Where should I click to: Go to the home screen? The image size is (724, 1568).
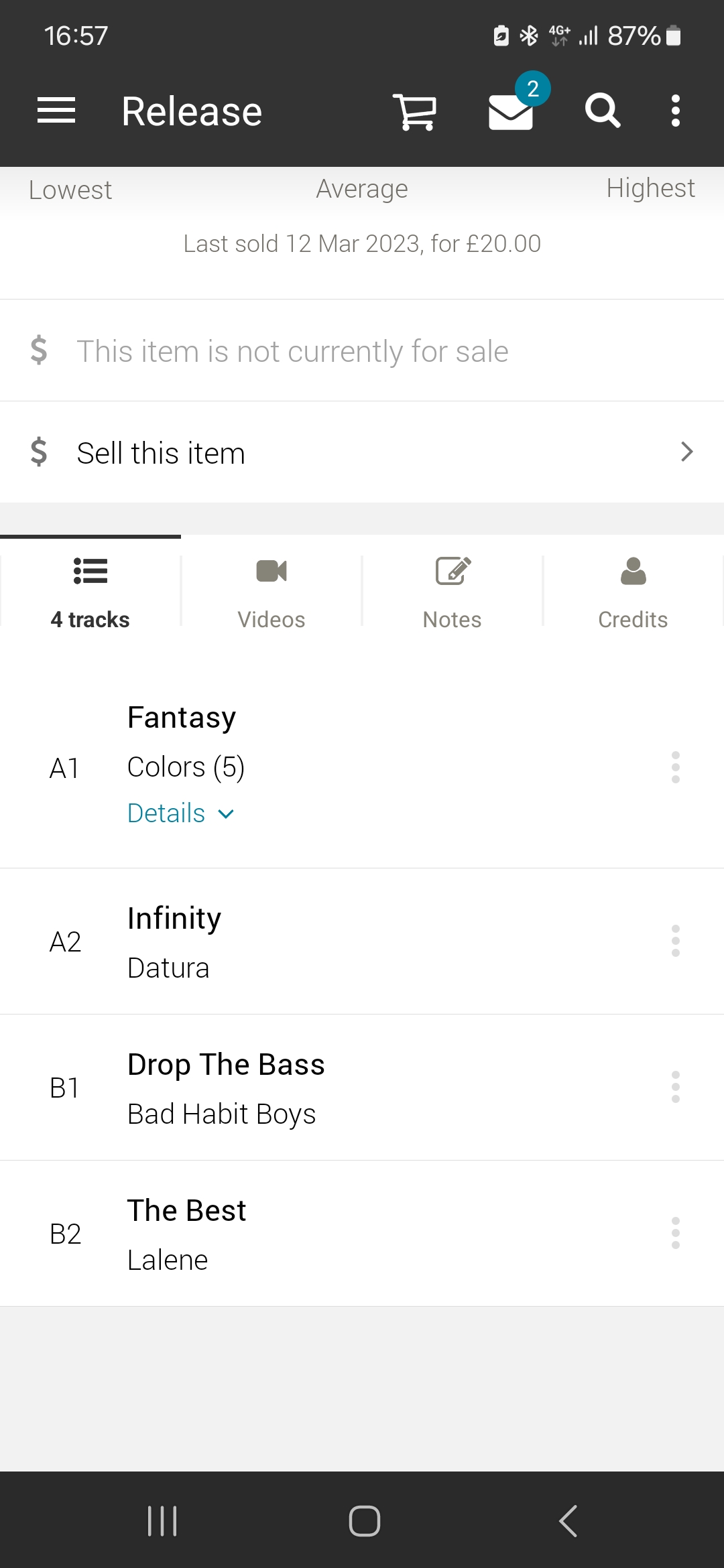(x=364, y=1520)
